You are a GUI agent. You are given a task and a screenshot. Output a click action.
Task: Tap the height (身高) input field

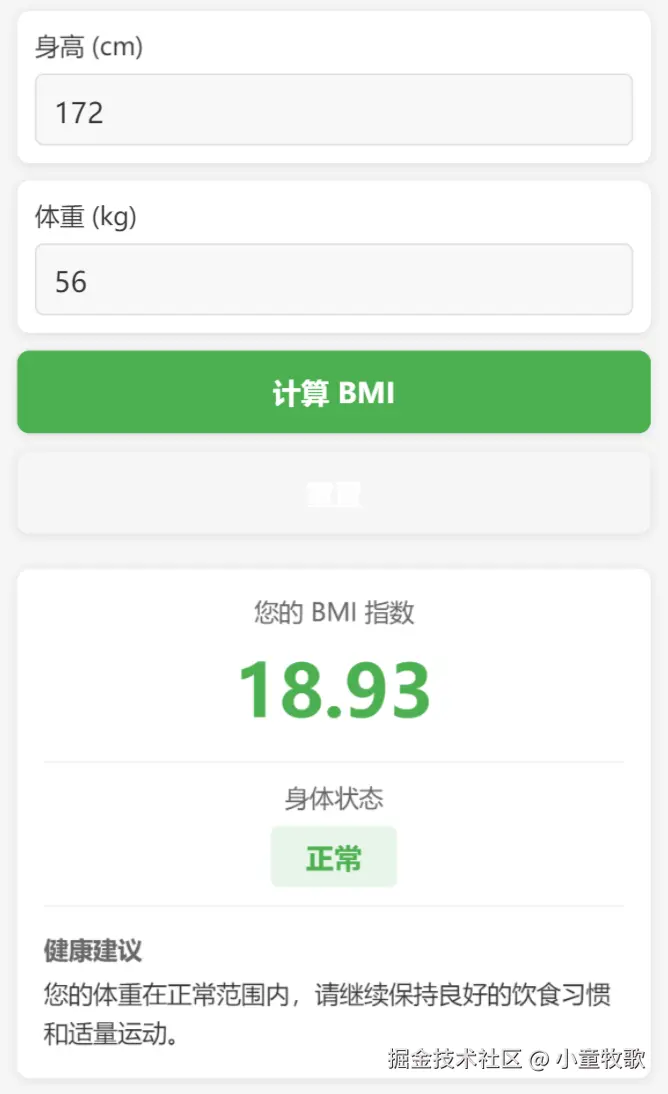(333, 110)
